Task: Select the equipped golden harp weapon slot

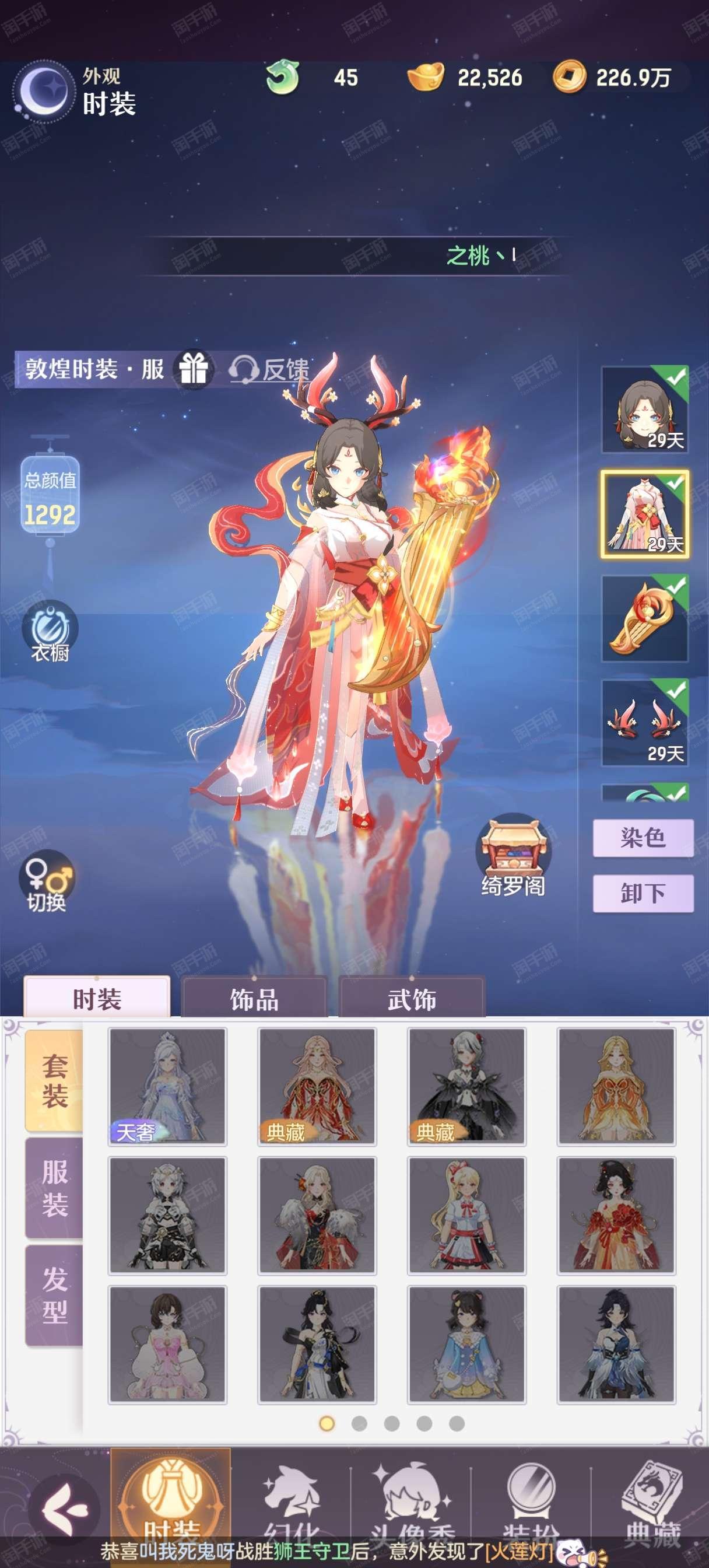Action: [644, 618]
